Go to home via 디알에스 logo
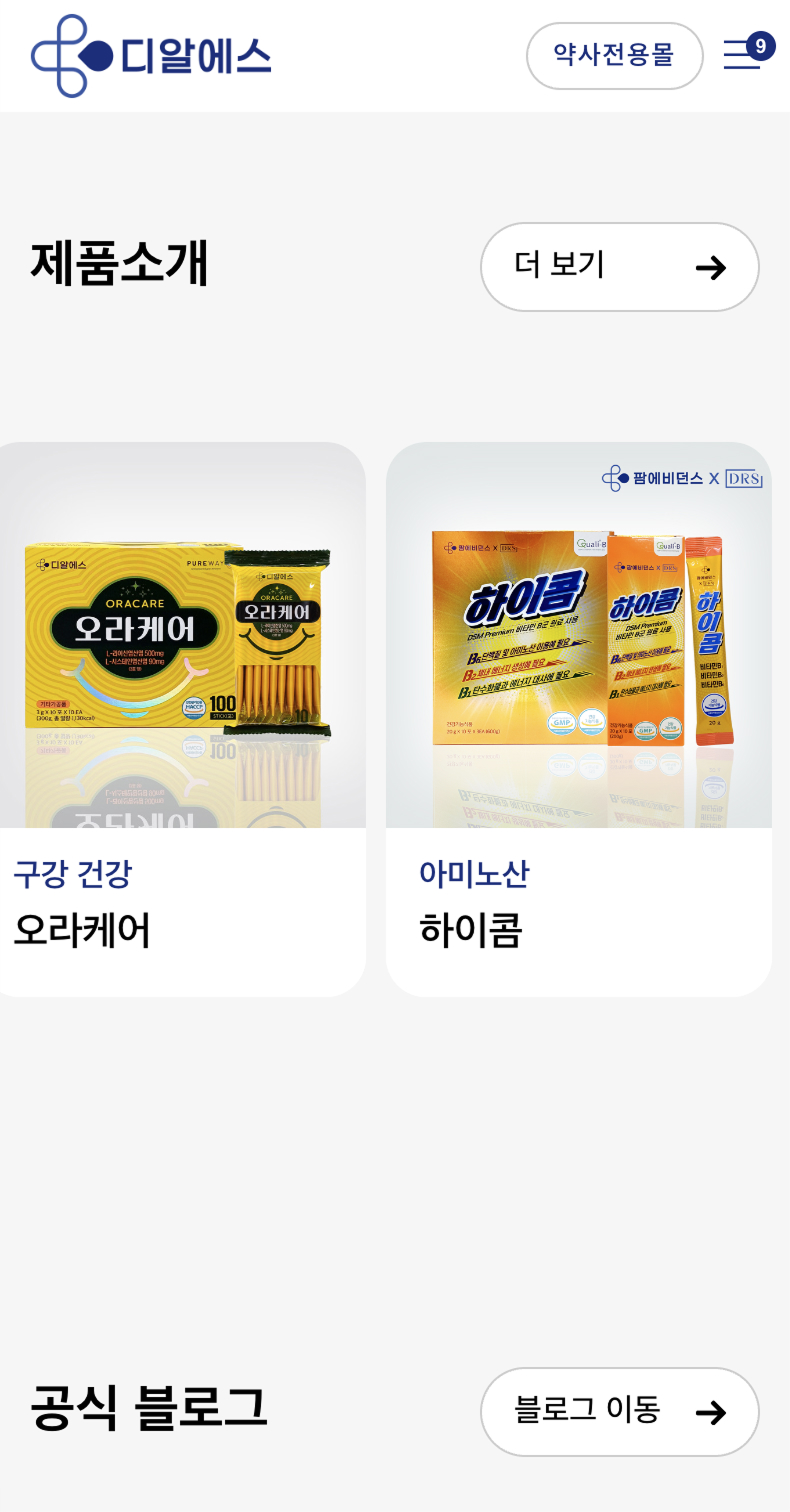Viewport: 790px width, 1512px height. (x=151, y=56)
